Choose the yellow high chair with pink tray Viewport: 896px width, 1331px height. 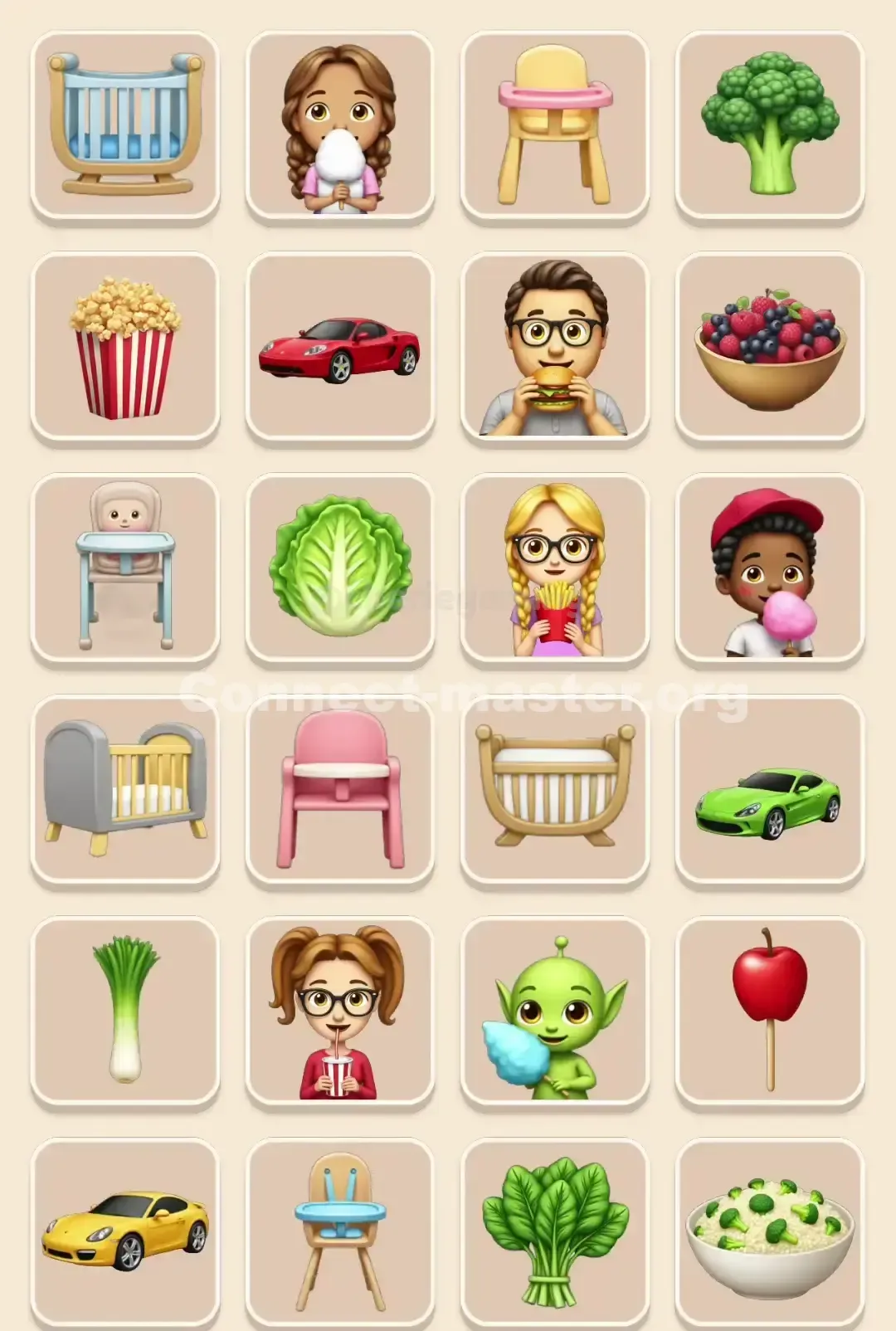(554, 124)
